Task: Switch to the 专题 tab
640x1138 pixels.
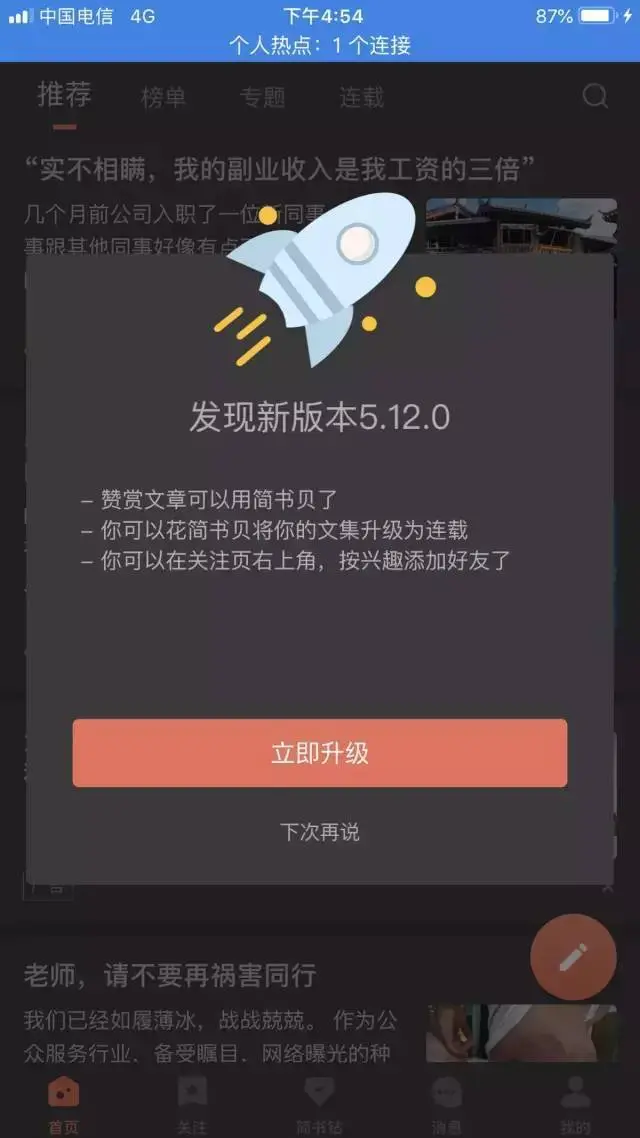Action: pyautogui.click(x=262, y=97)
